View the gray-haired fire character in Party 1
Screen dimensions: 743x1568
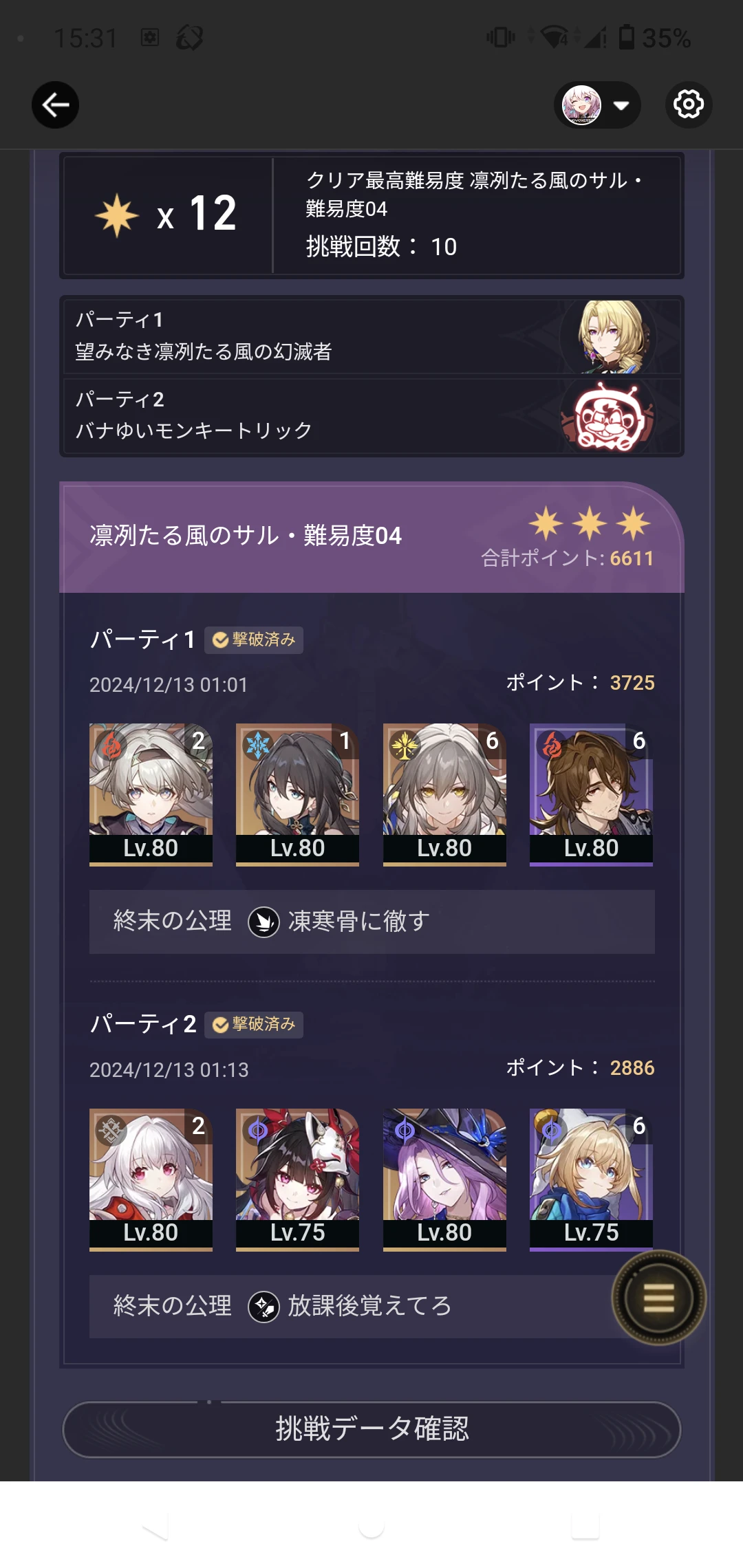[151, 793]
